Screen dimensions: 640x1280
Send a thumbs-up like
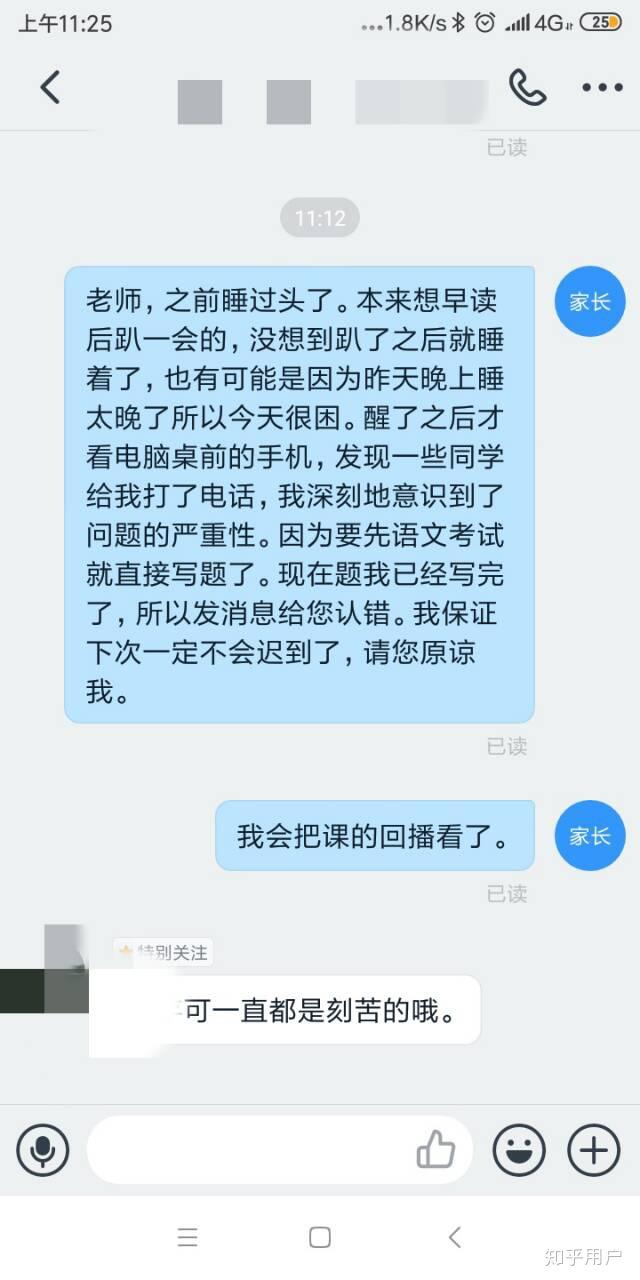coord(436,1152)
